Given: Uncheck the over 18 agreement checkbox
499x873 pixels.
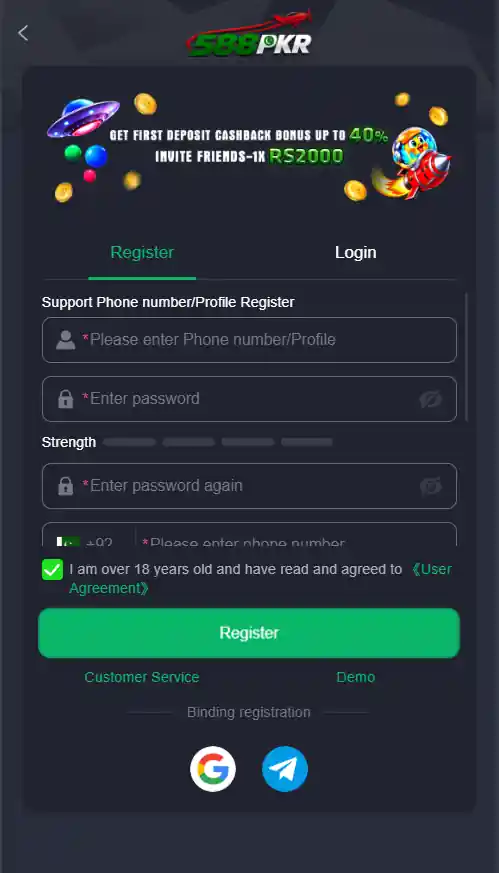Looking at the screenshot, I should click(52, 570).
